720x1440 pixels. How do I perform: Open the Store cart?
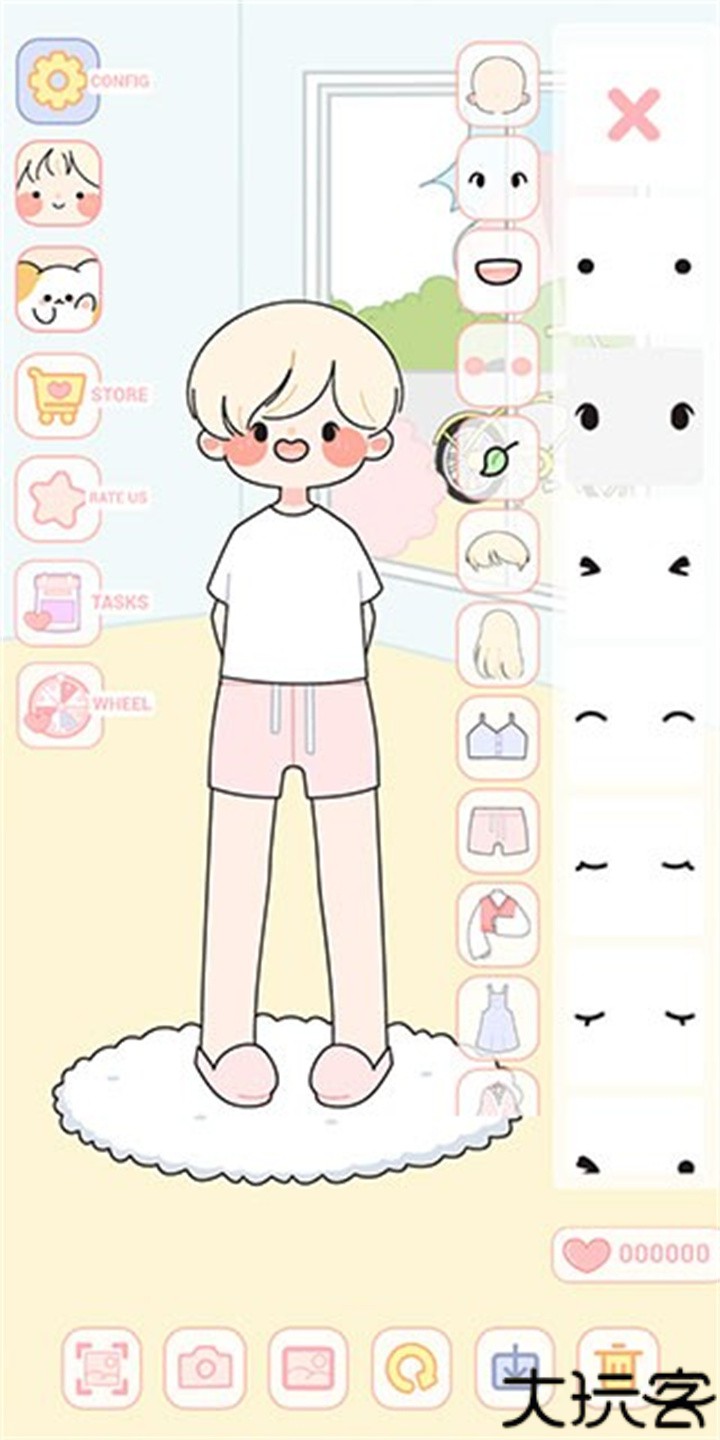point(58,395)
